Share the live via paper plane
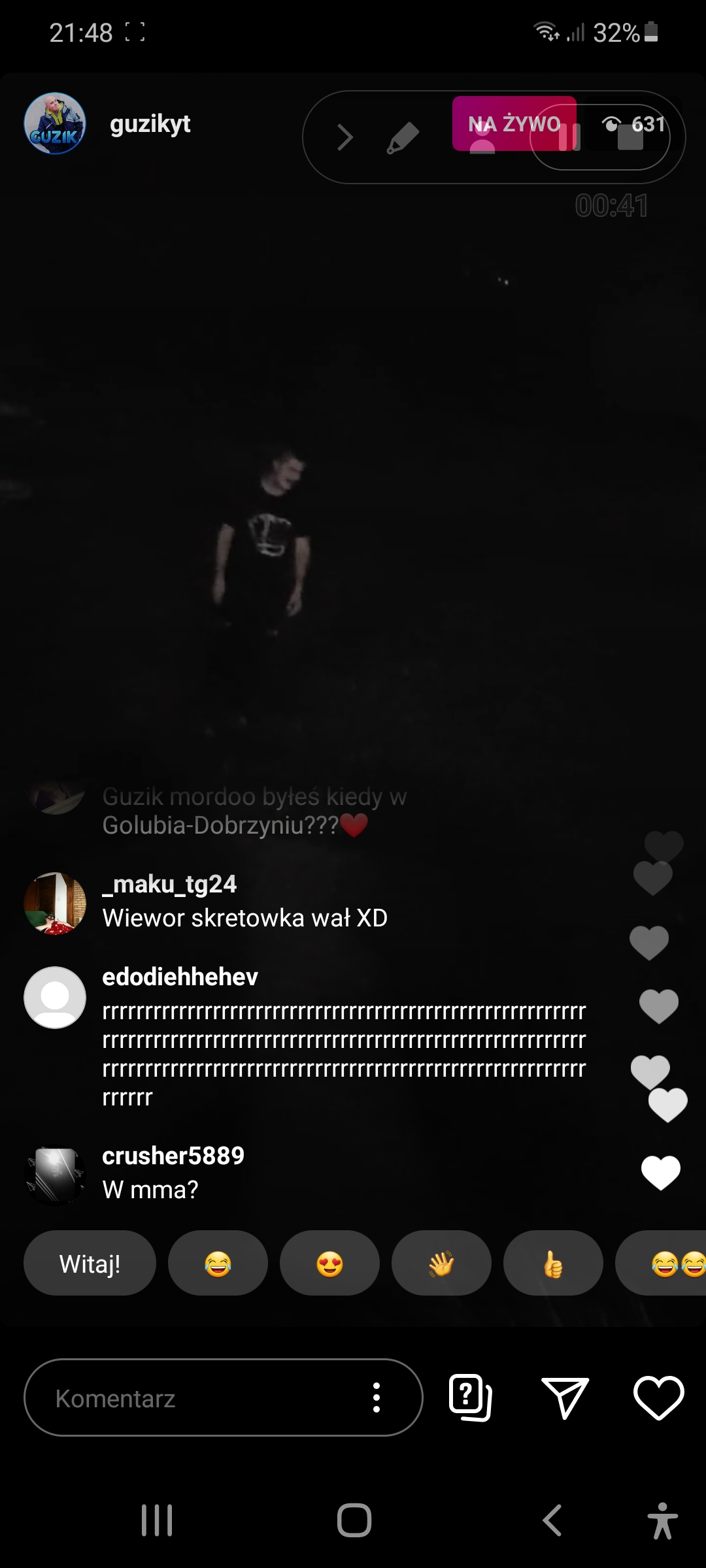 [x=565, y=1398]
